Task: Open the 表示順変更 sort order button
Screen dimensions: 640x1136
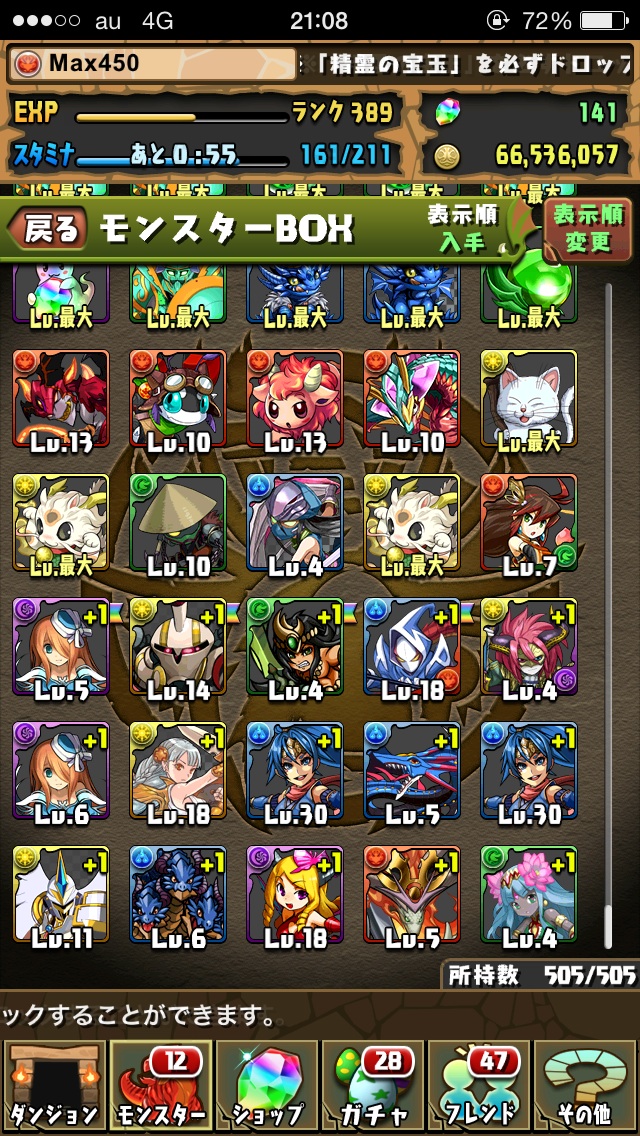Action: point(587,228)
